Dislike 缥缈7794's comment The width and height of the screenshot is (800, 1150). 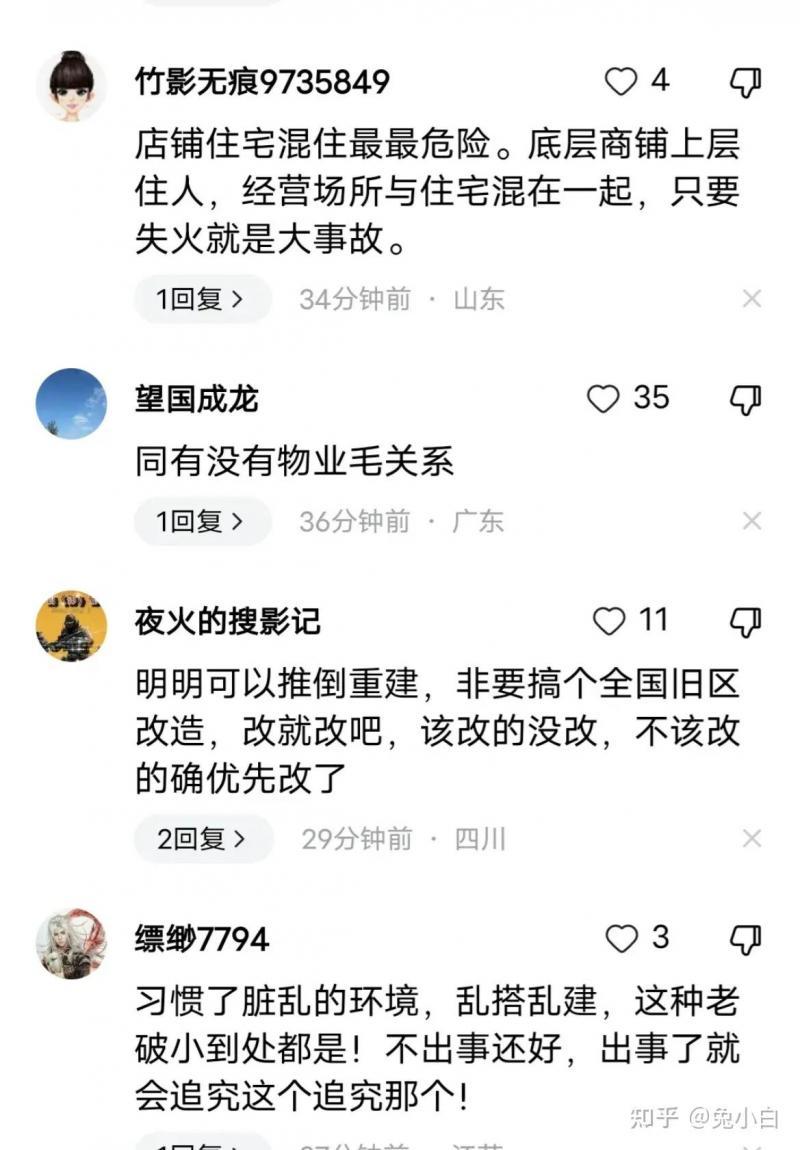pyautogui.click(x=746, y=940)
